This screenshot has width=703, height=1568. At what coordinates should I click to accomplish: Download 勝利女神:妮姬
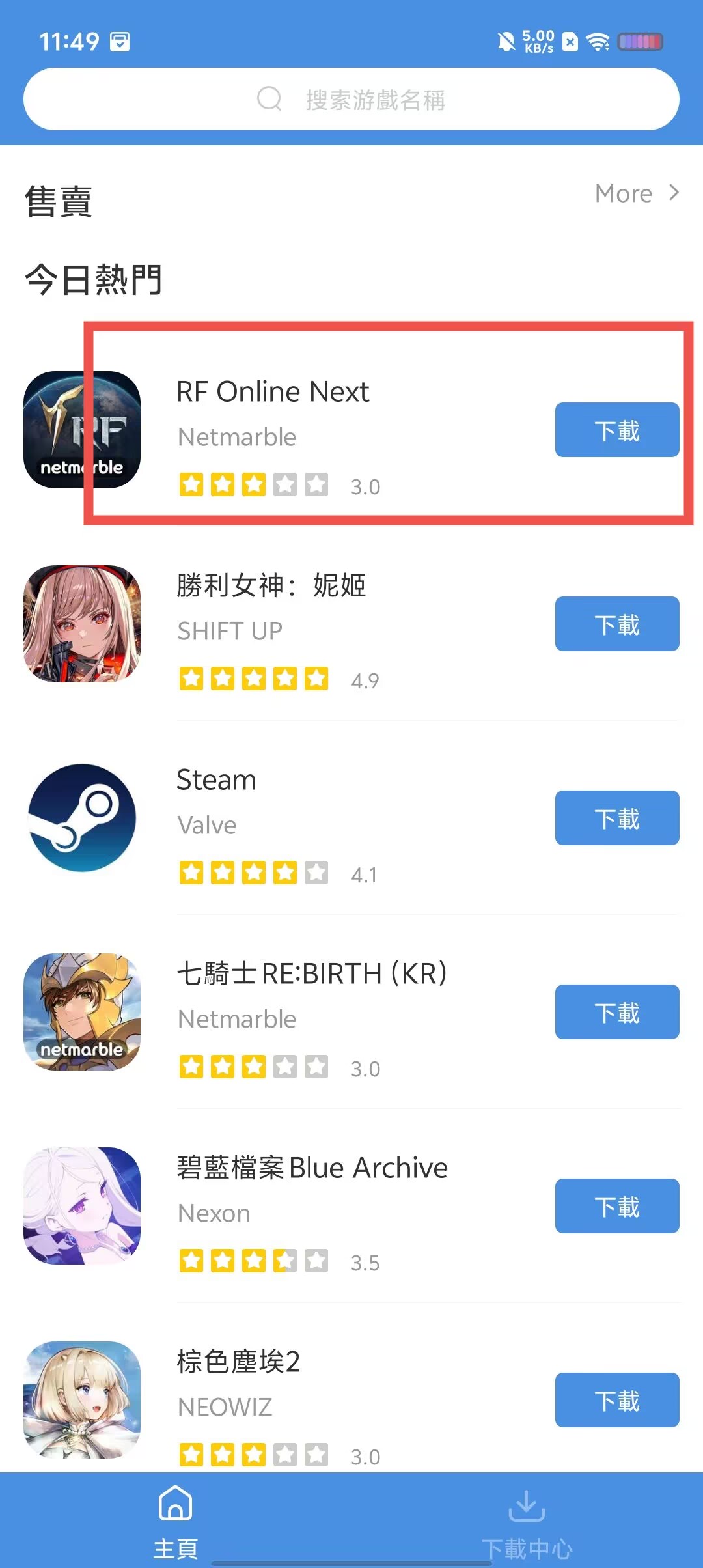(x=616, y=624)
